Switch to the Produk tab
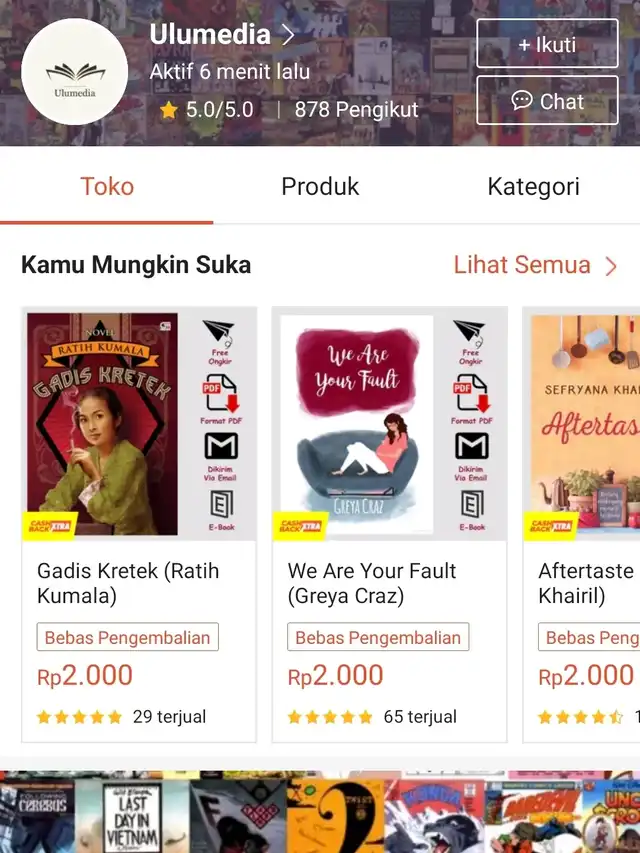This screenshot has width=640, height=853. pos(320,187)
